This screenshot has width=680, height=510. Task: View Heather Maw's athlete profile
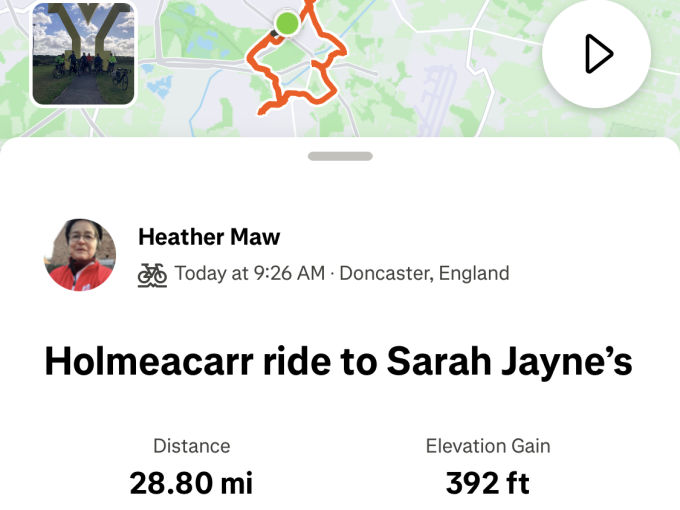[209, 237]
